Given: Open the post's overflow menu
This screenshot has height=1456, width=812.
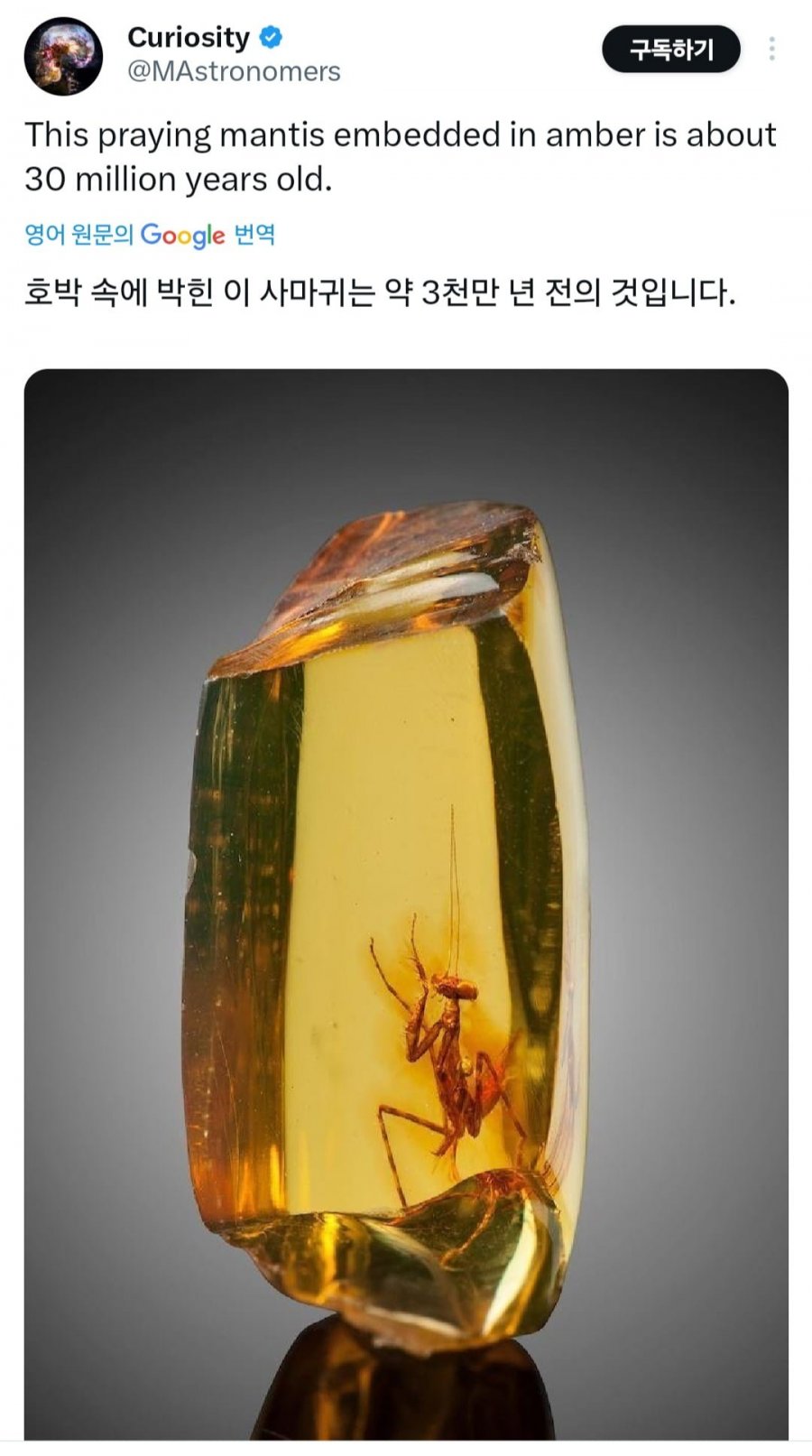Looking at the screenshot, I should click(771, 49).
